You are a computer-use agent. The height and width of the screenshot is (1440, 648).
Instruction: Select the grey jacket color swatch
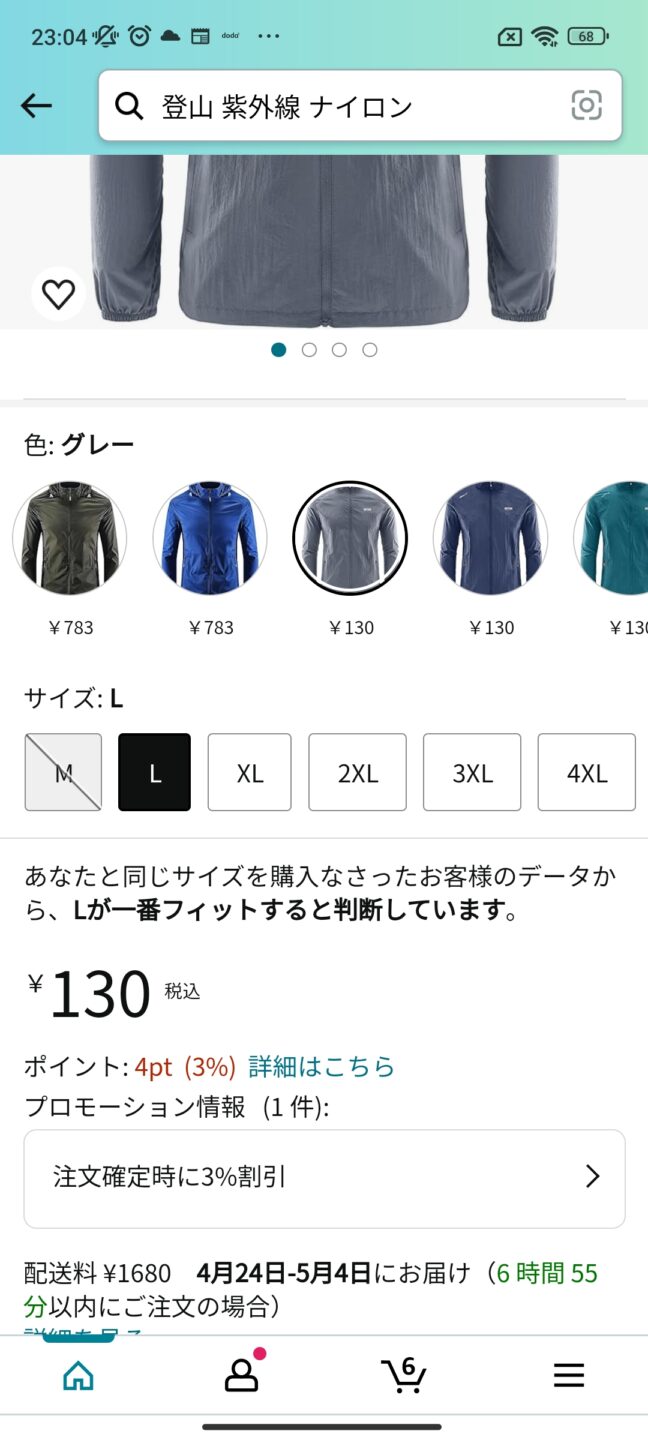tap(350, 538)
